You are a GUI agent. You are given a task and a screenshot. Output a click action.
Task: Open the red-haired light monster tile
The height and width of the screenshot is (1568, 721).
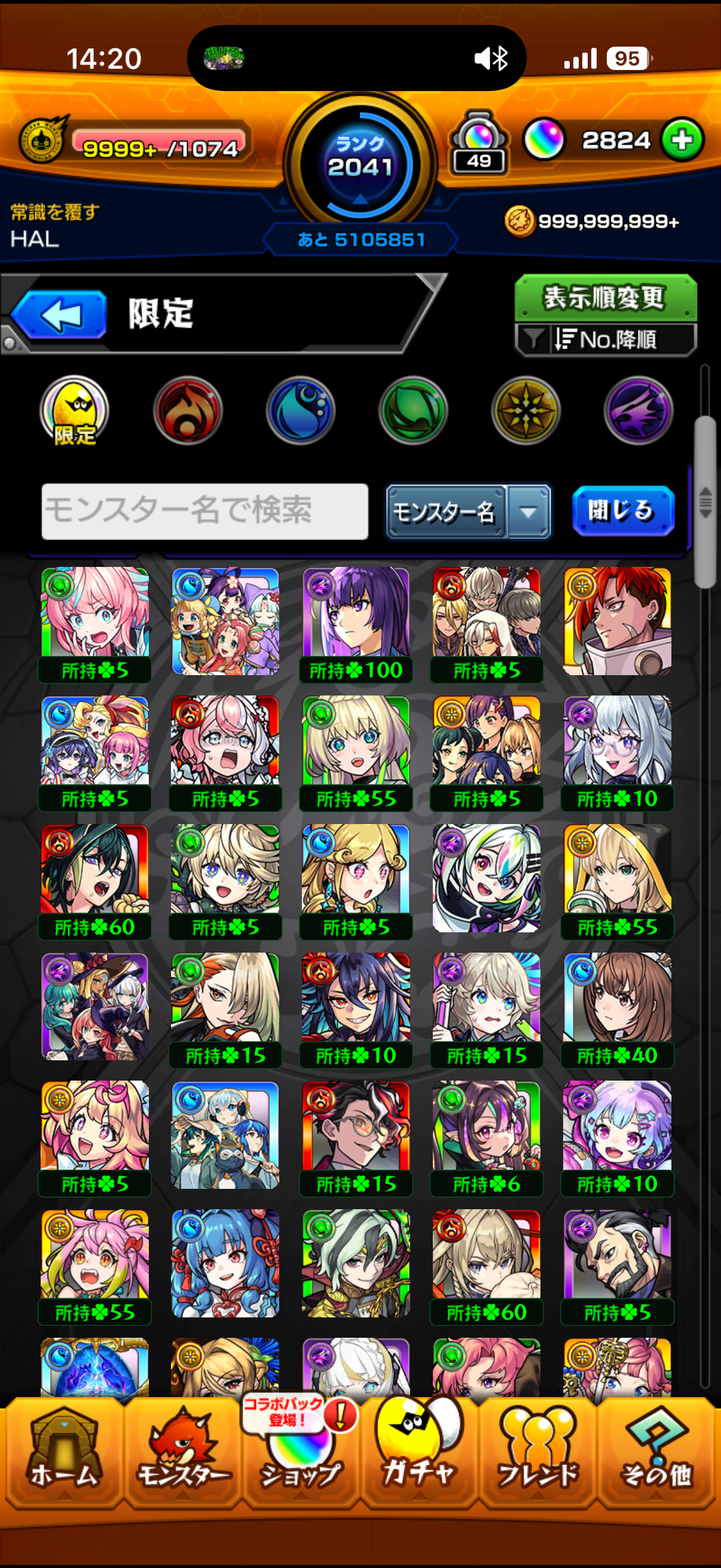pos(617,621)
